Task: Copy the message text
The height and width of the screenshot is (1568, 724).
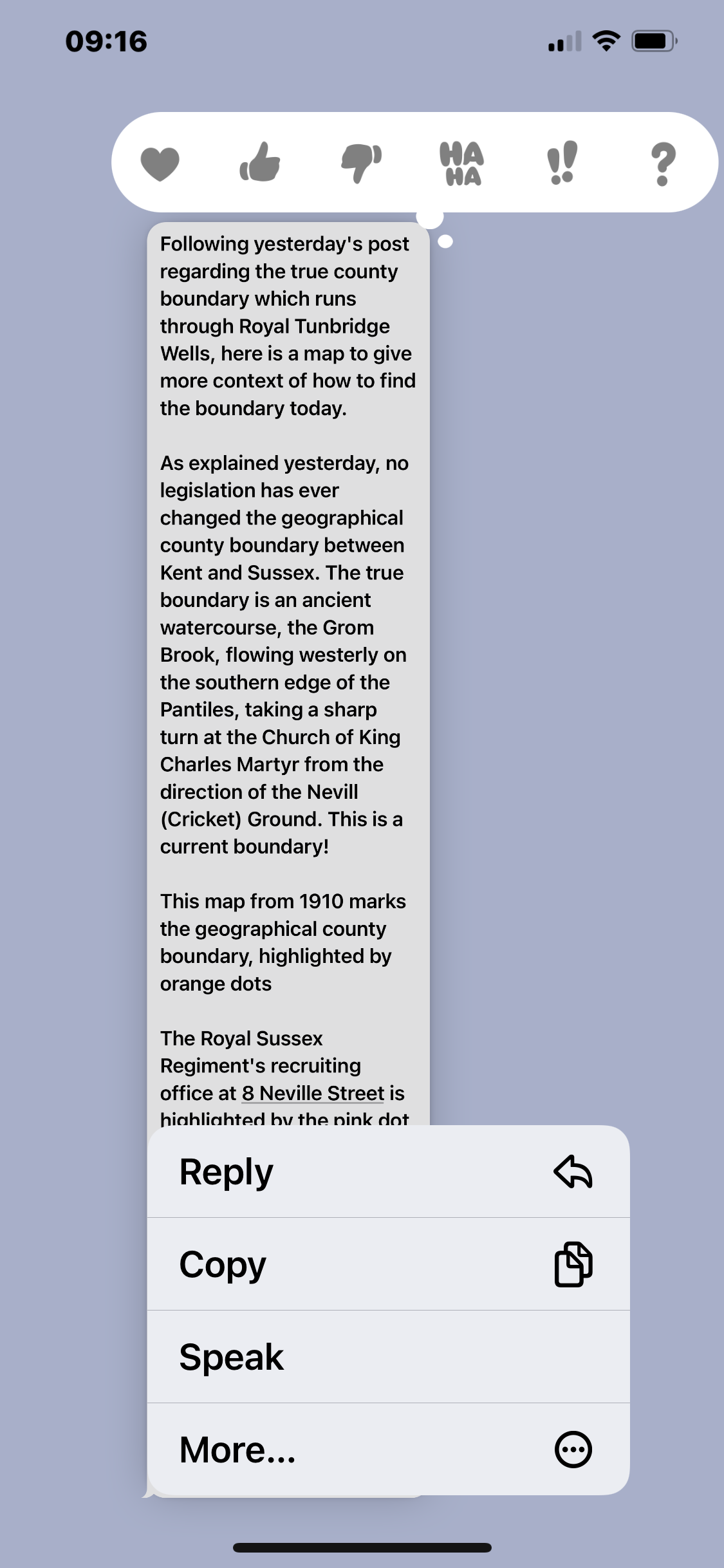Action: (x=388, y=1264)
